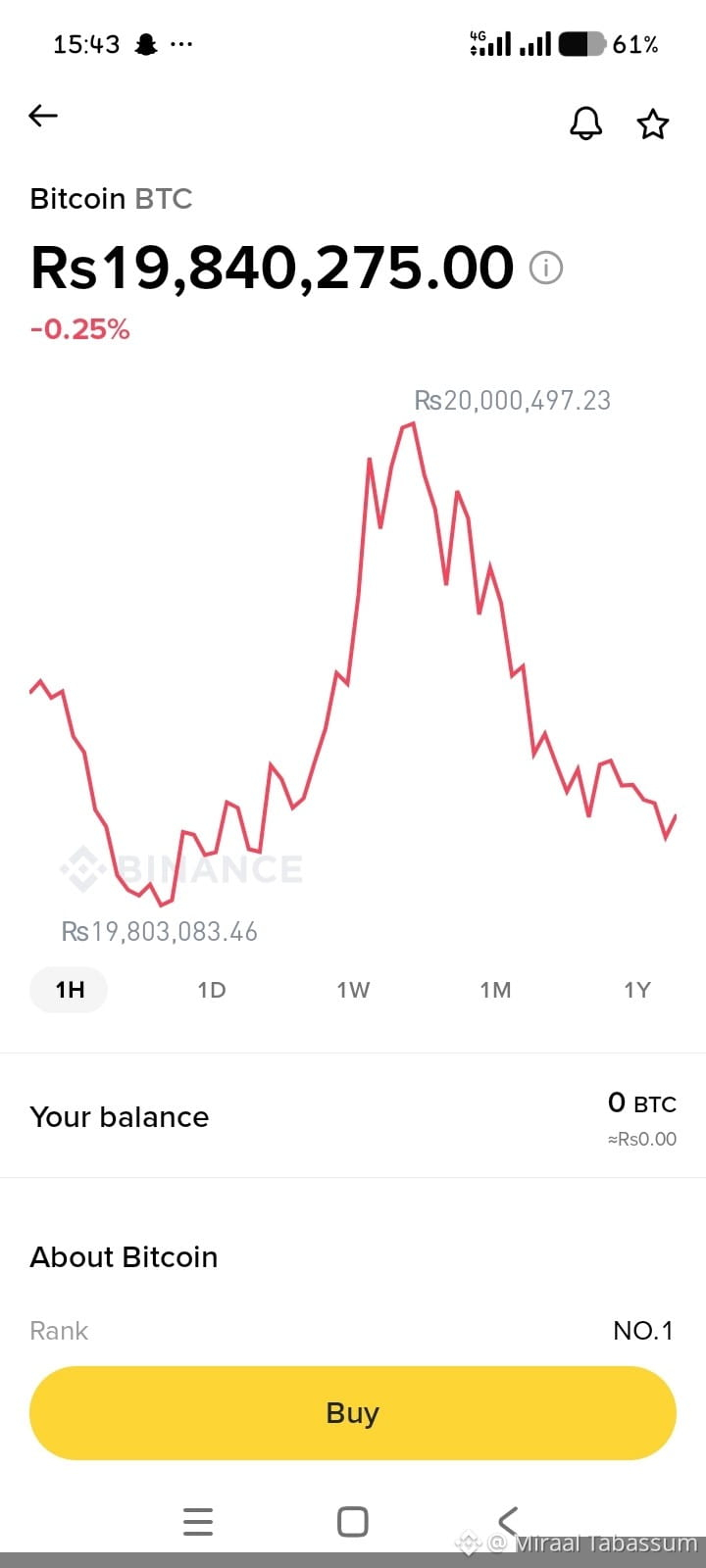Switch chart to the 1W range
The width and height of the screenshot is (706, 1568).
coord(353,990)
